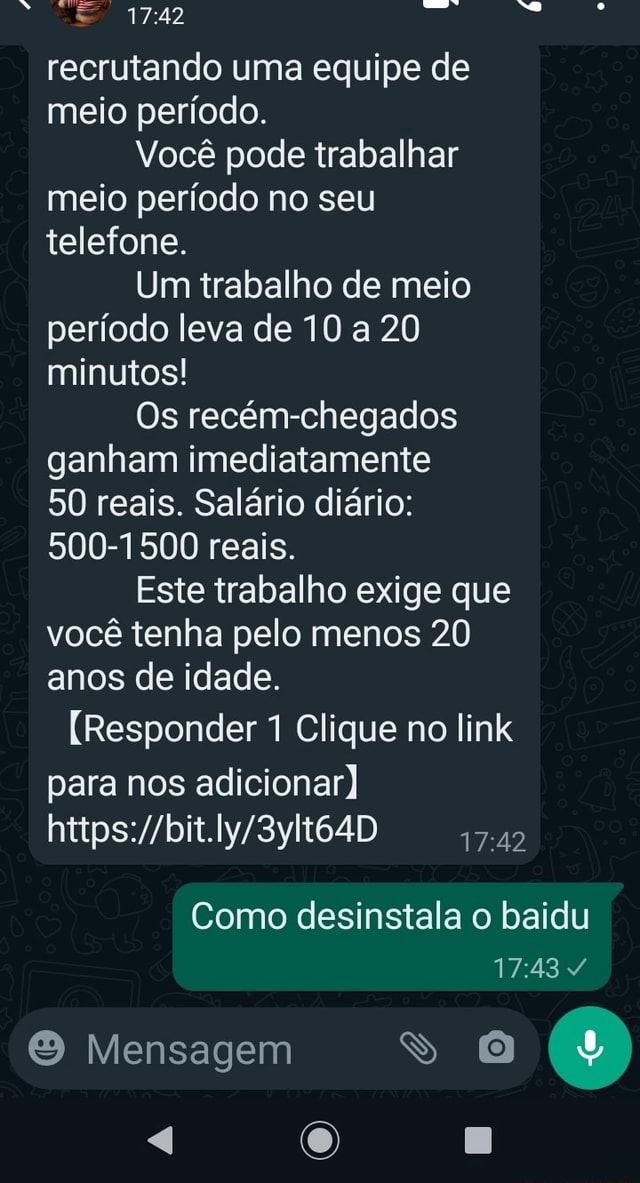The image size is (640, 1183).
Task: Open the bit.ly link in the message
Action: (212, 830)
